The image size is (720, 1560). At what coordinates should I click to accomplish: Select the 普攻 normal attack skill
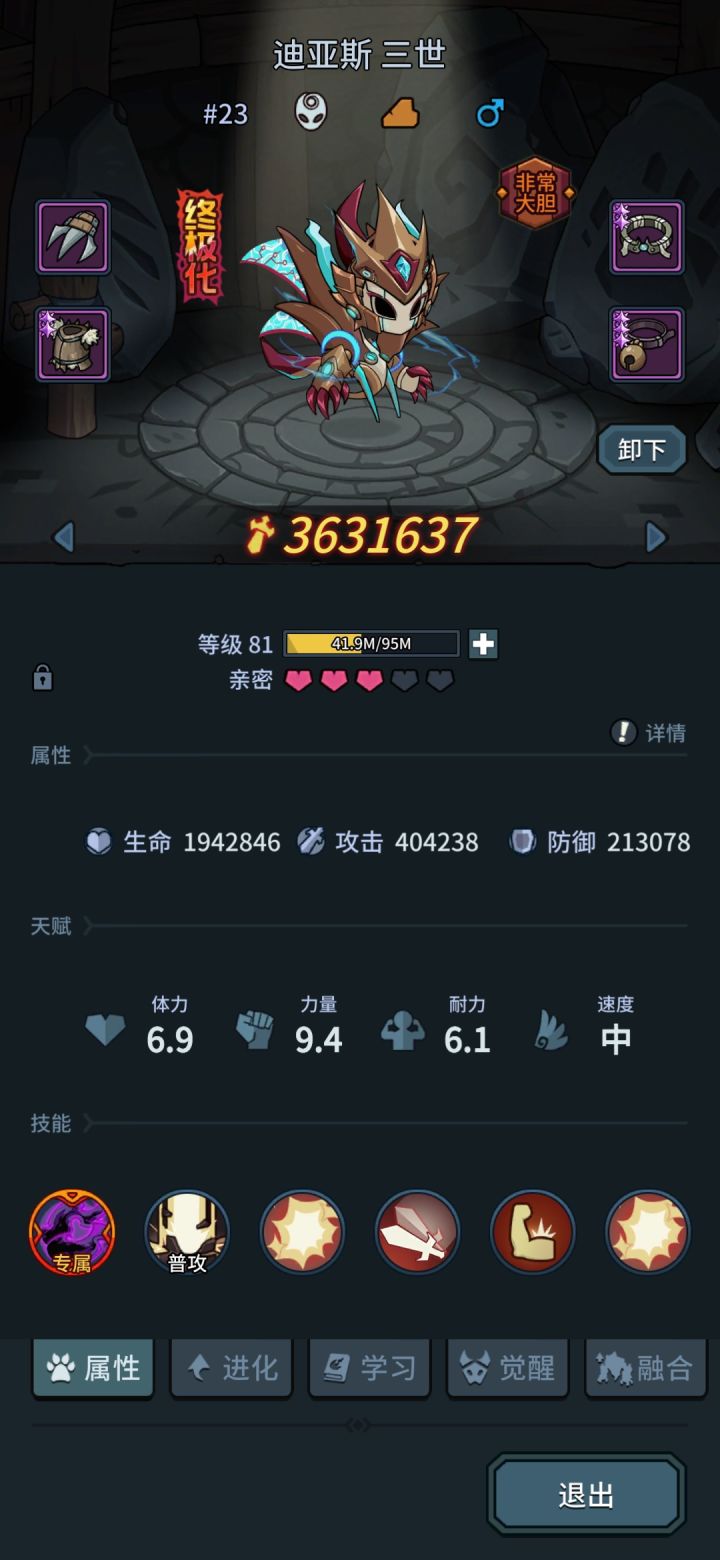(x=186, y=1233)
